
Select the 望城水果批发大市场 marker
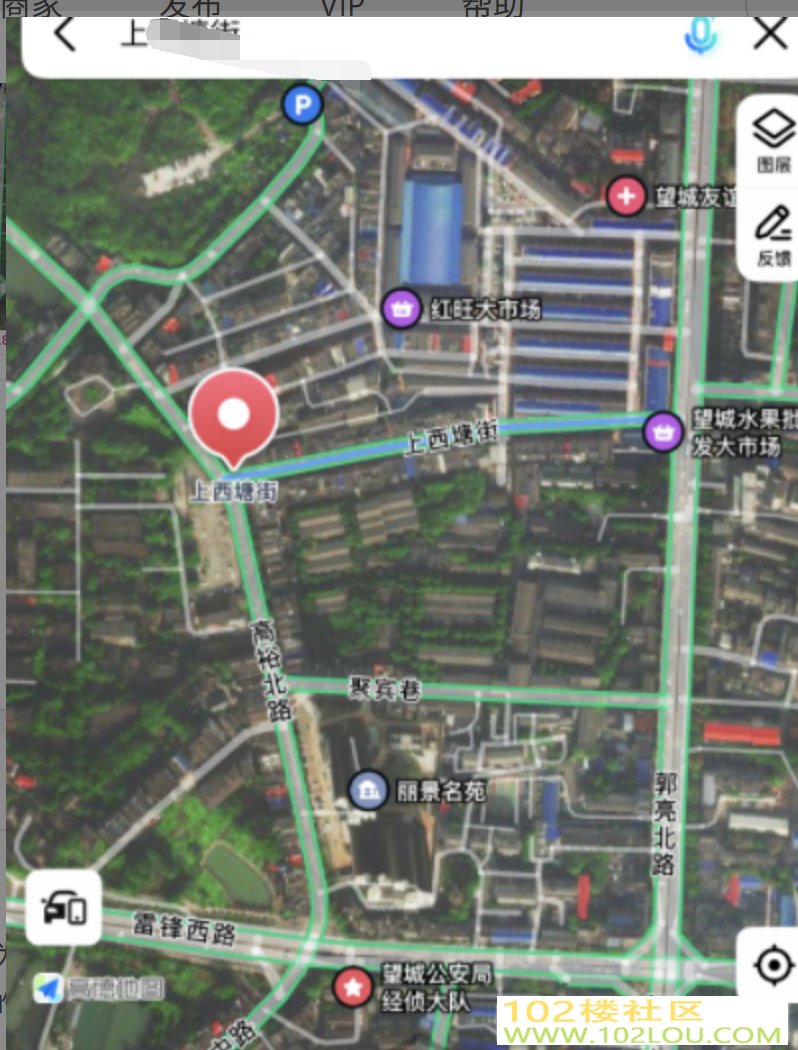[660, 432]
